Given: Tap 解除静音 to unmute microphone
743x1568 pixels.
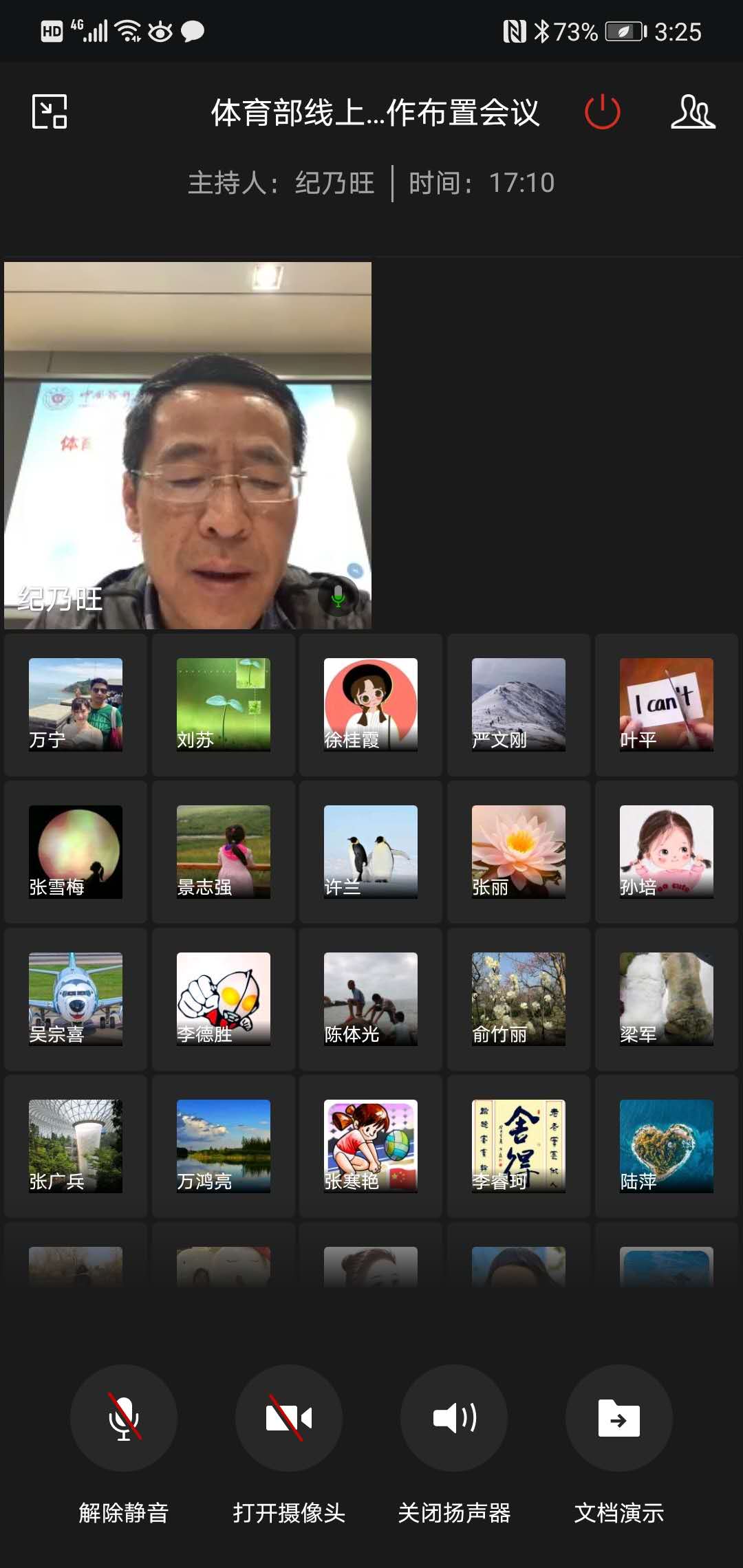Looking at the screenshot, I should pos(124,1418).
